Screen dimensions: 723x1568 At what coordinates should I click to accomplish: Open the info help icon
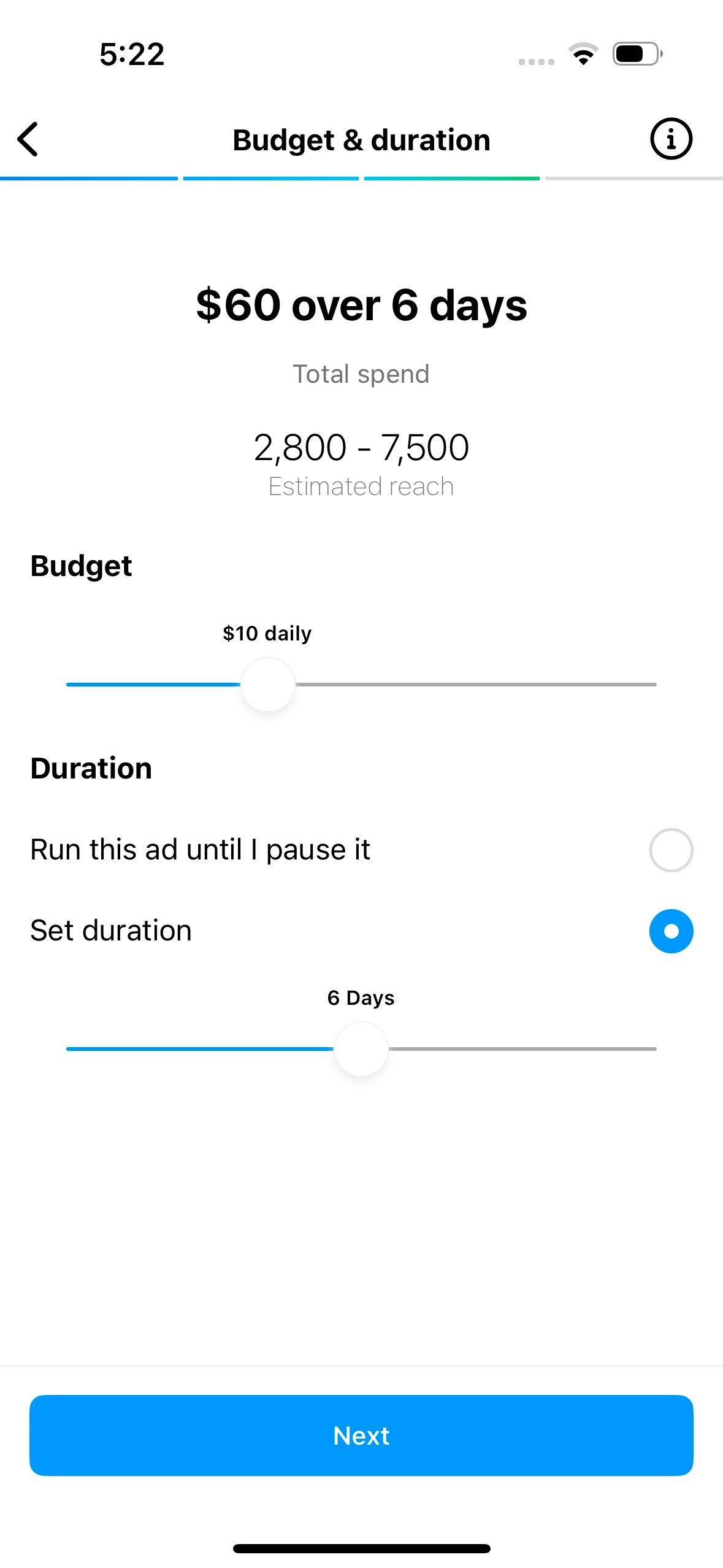click(670, 139)
